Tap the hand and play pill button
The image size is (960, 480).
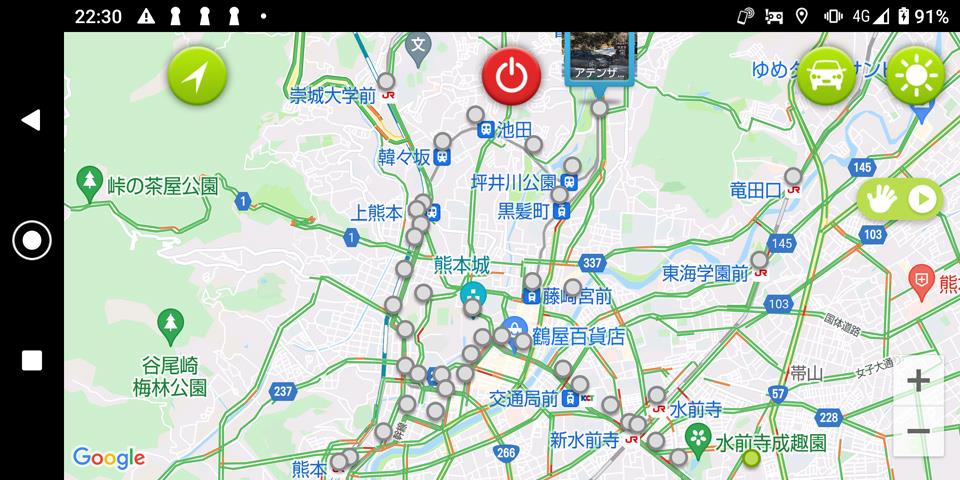tap(900, 200)
